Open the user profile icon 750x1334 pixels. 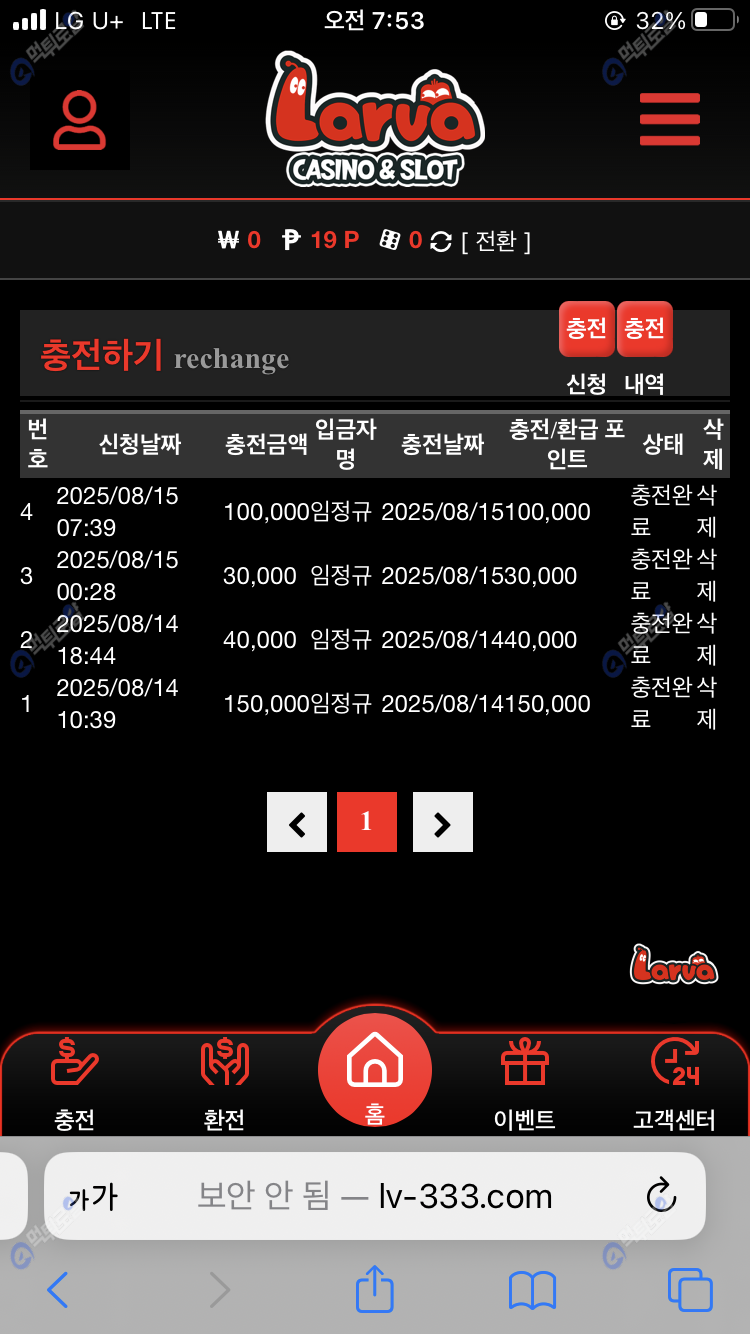[x=80, y=120]
